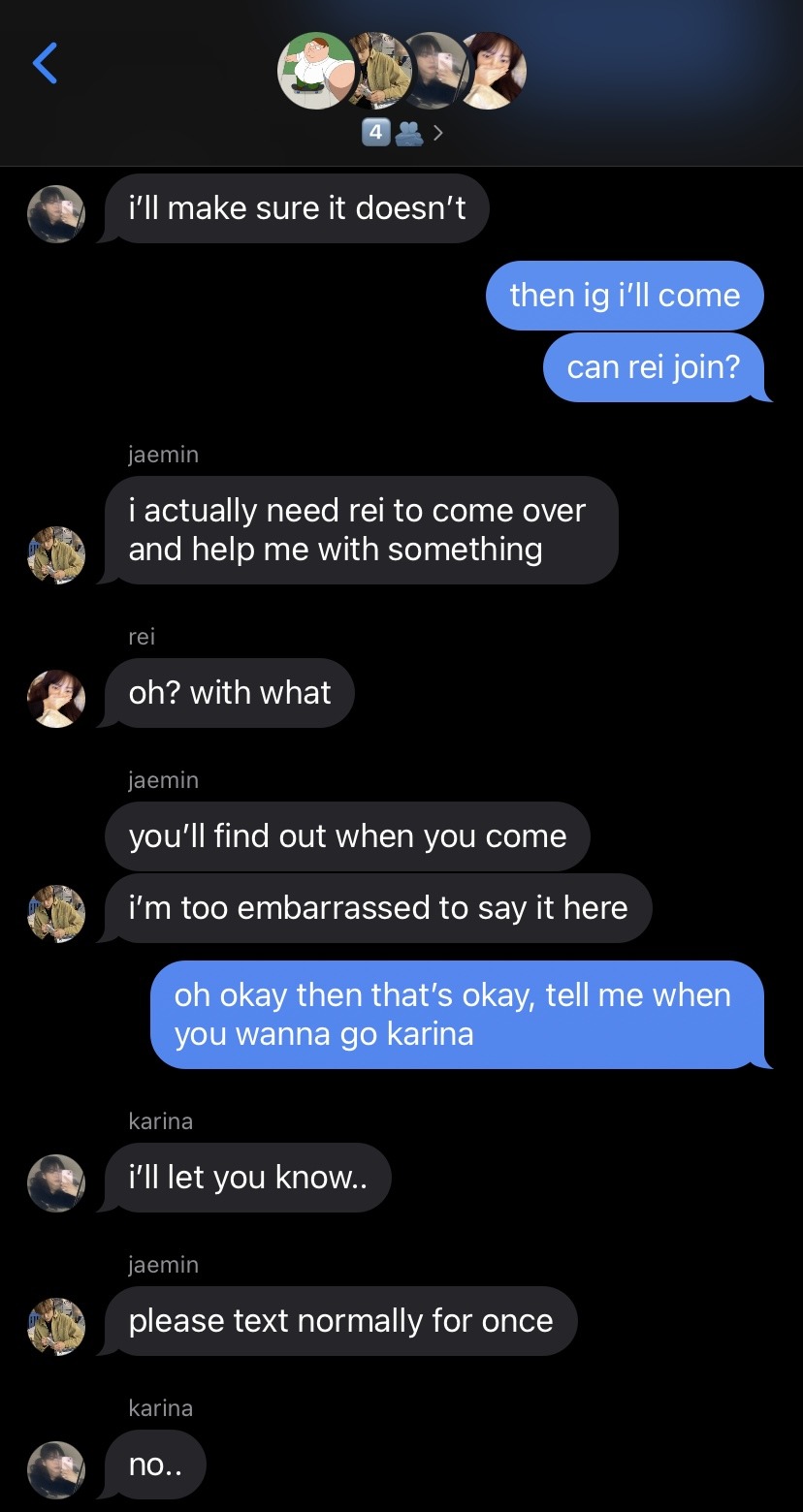
Task: Go back to the conversations list
Action: coord(45,64)
